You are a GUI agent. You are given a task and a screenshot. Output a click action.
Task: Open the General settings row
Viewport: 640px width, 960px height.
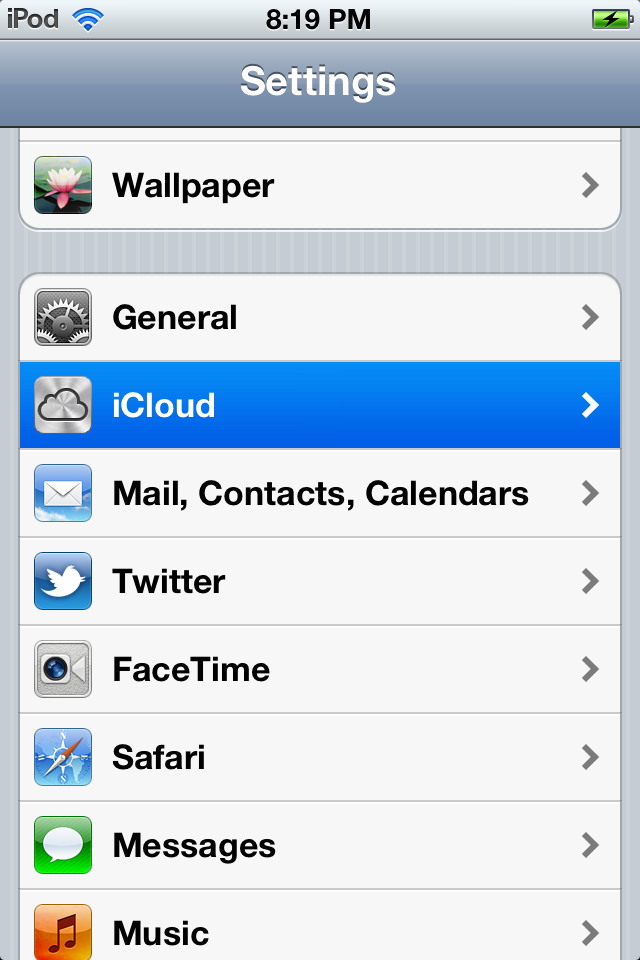coord(320,318)
